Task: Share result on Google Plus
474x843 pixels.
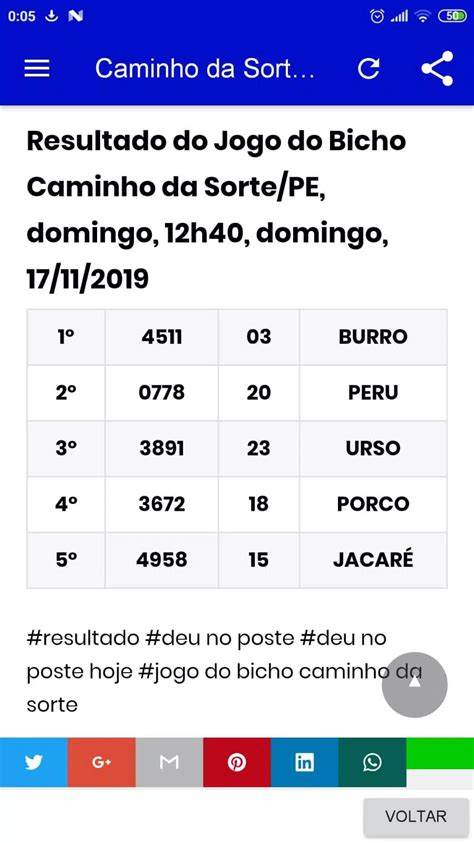Action: pyautogui.click(x=102, y=762)
